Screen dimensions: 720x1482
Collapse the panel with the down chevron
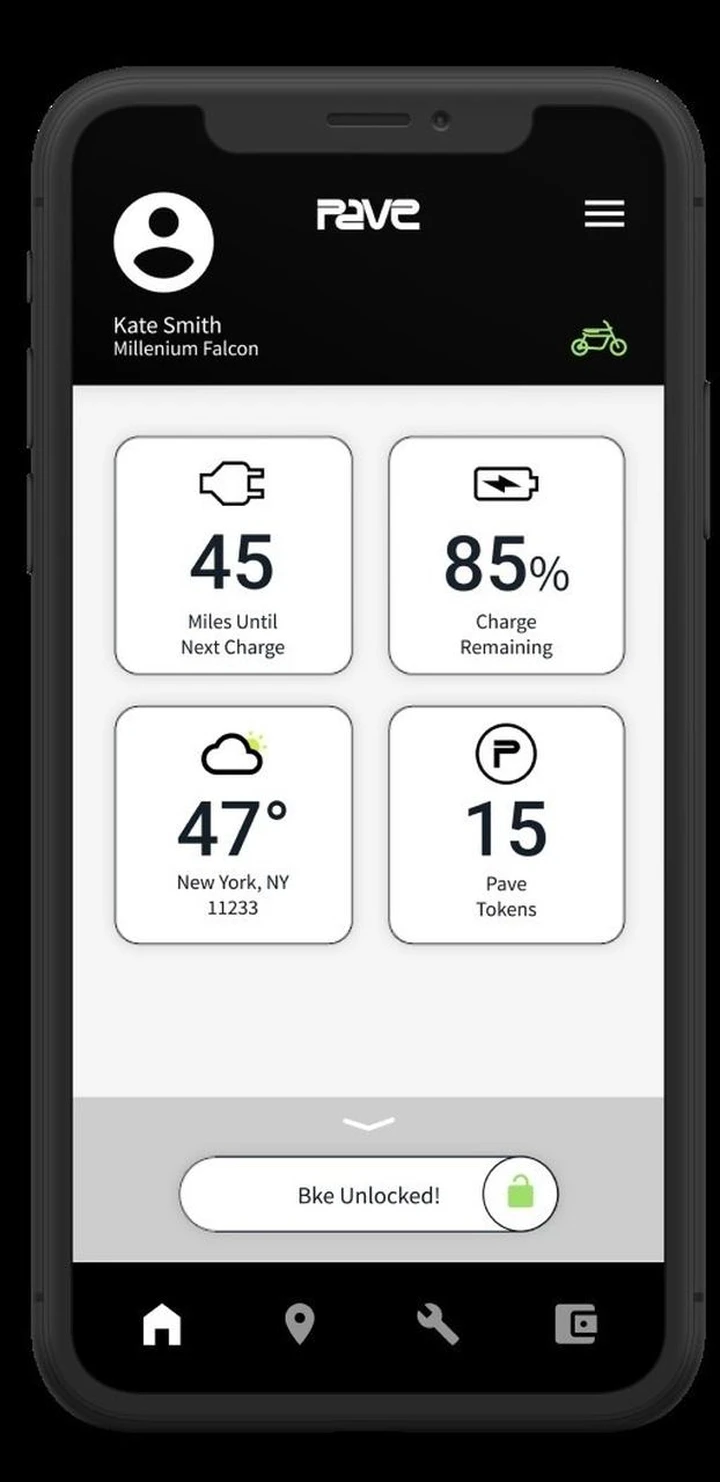[368, 1125]
